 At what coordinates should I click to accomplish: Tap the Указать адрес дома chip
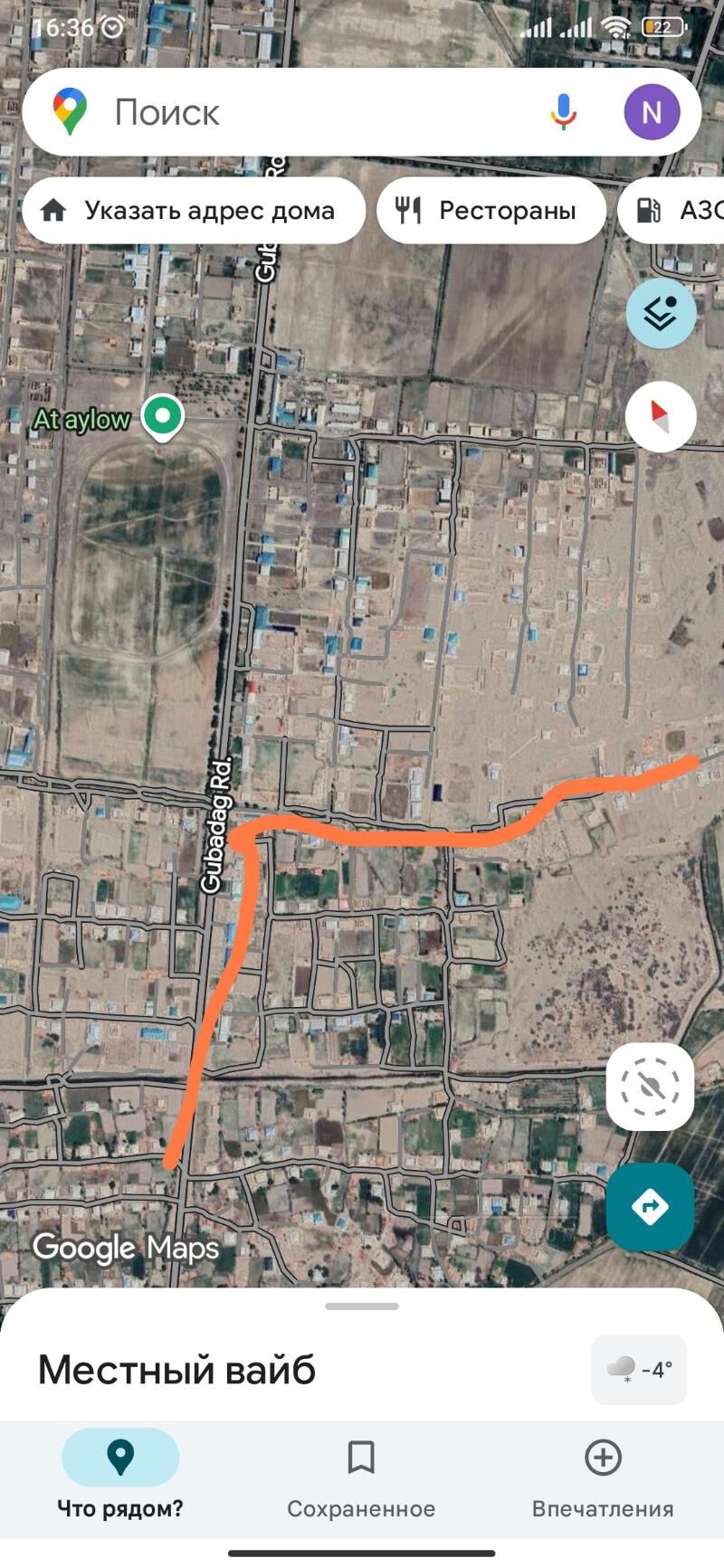194,211
